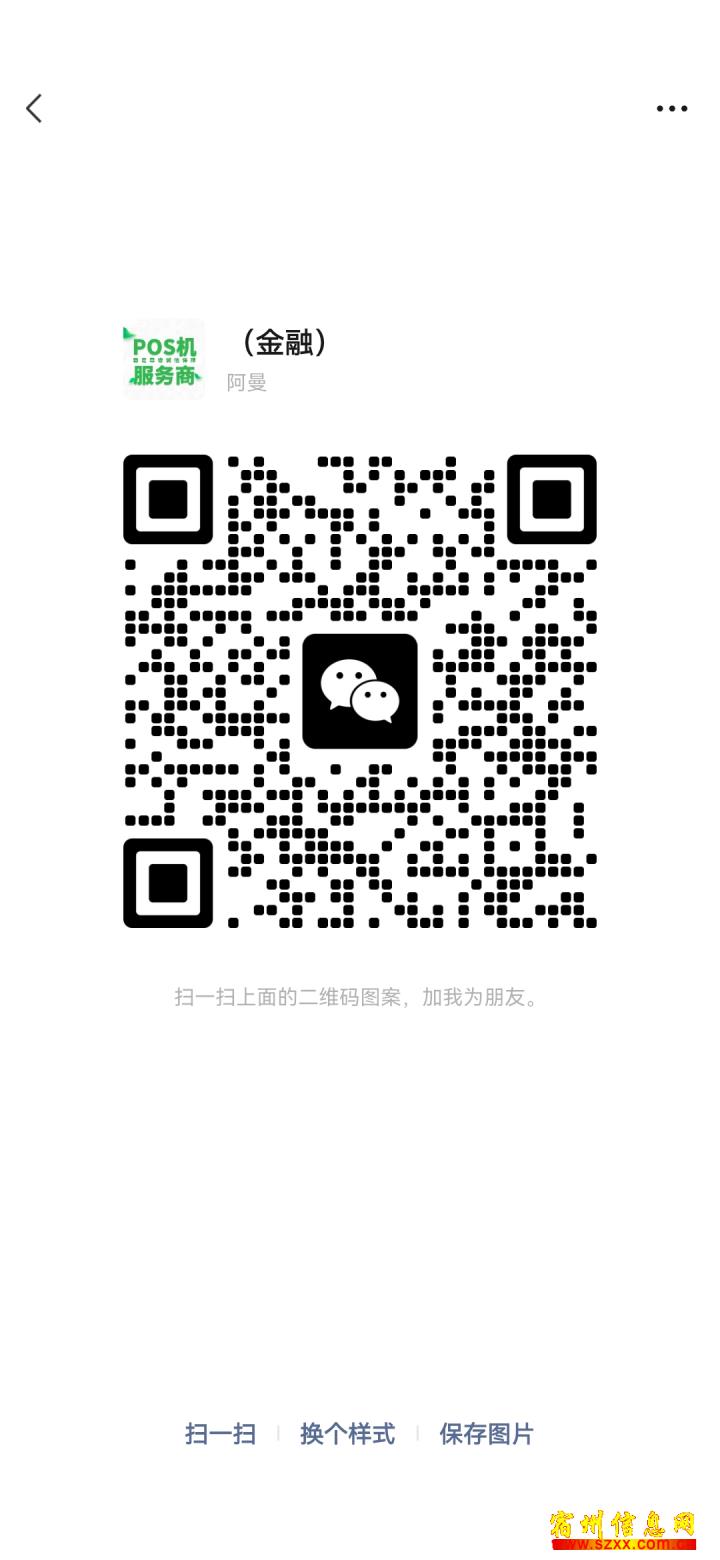
Task: Save the QR image via 保存图片
Action: click(486, 1433)
